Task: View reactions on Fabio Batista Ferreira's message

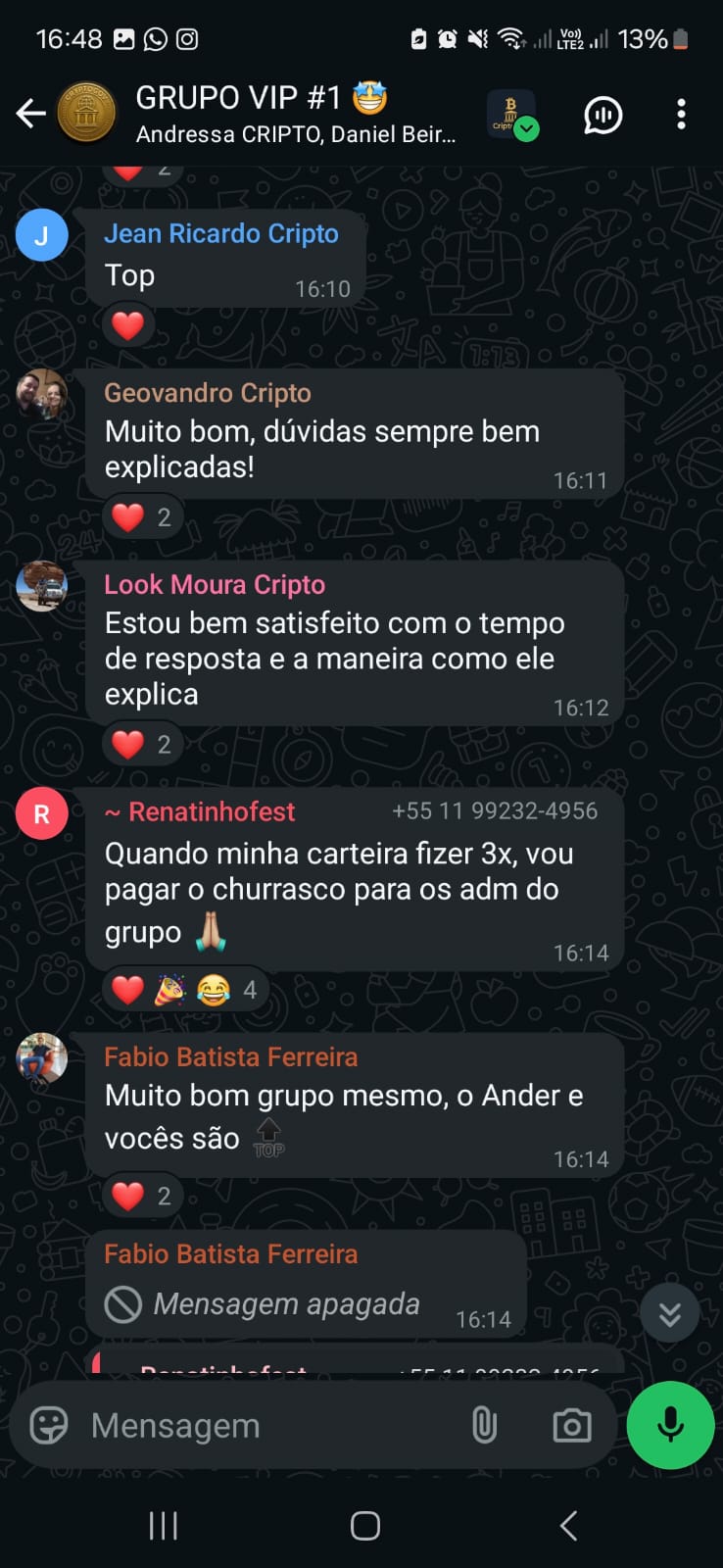Action: click(x=142, y=1196)
